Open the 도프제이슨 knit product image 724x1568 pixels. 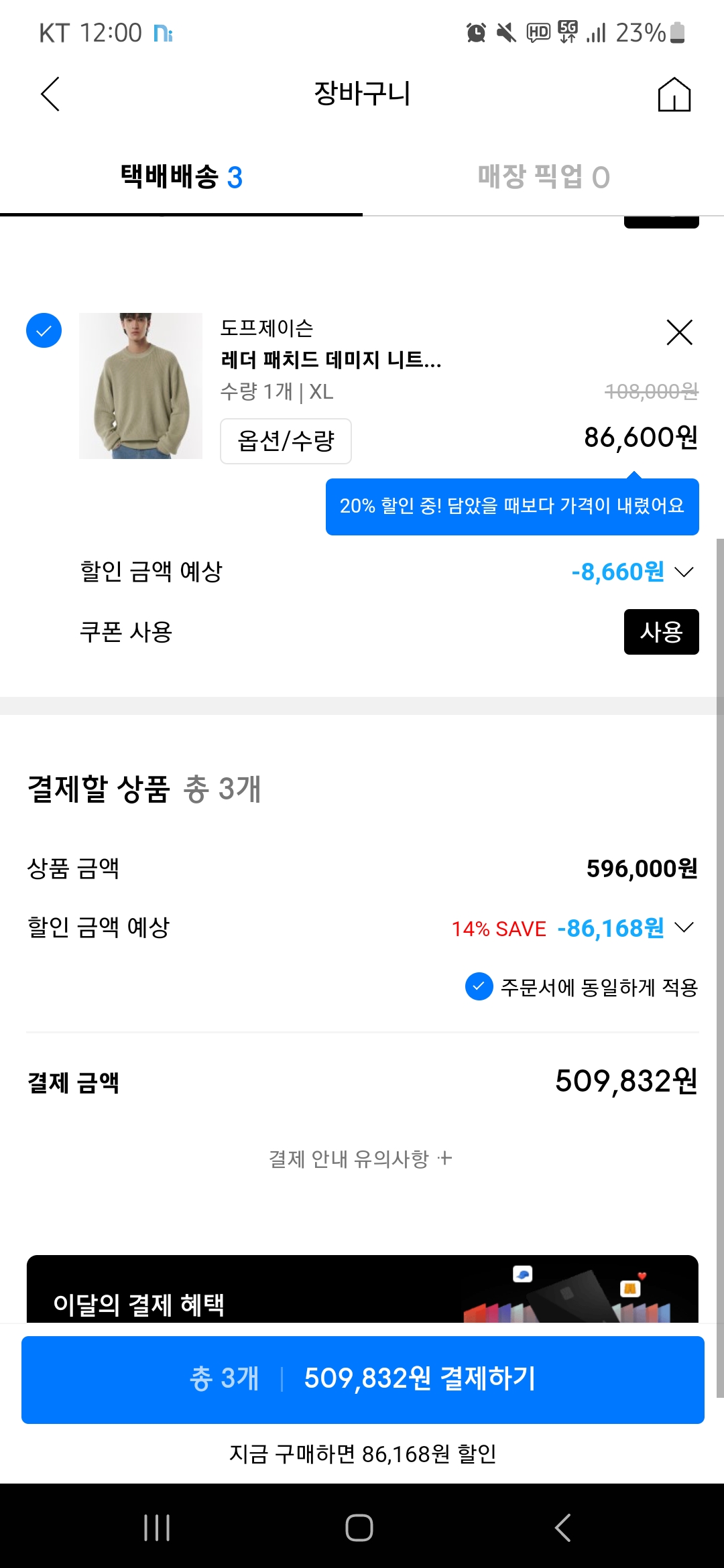[141, 386]
